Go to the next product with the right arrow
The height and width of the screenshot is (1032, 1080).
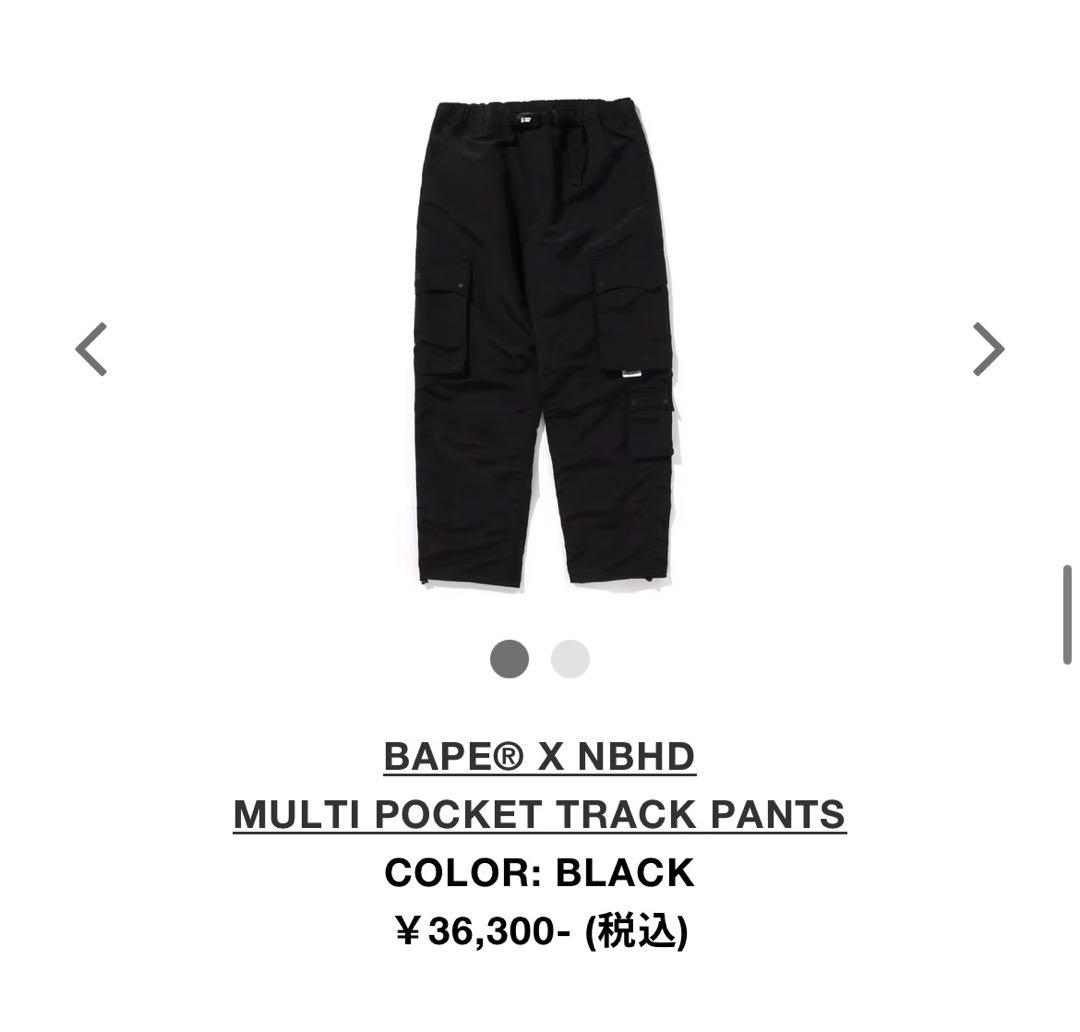pyautogui.click(x=988, y=349)
